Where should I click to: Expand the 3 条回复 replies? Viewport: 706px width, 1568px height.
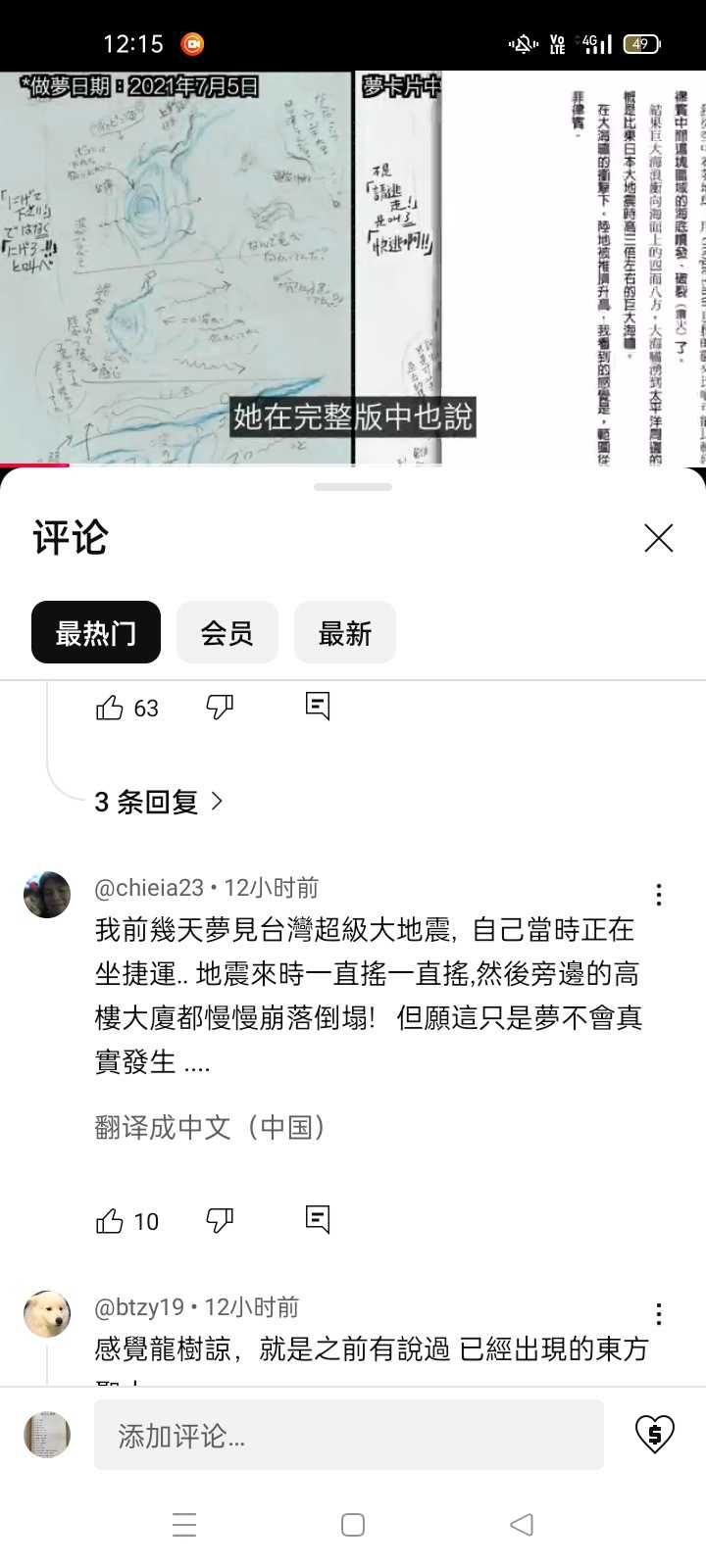(159, 802)
